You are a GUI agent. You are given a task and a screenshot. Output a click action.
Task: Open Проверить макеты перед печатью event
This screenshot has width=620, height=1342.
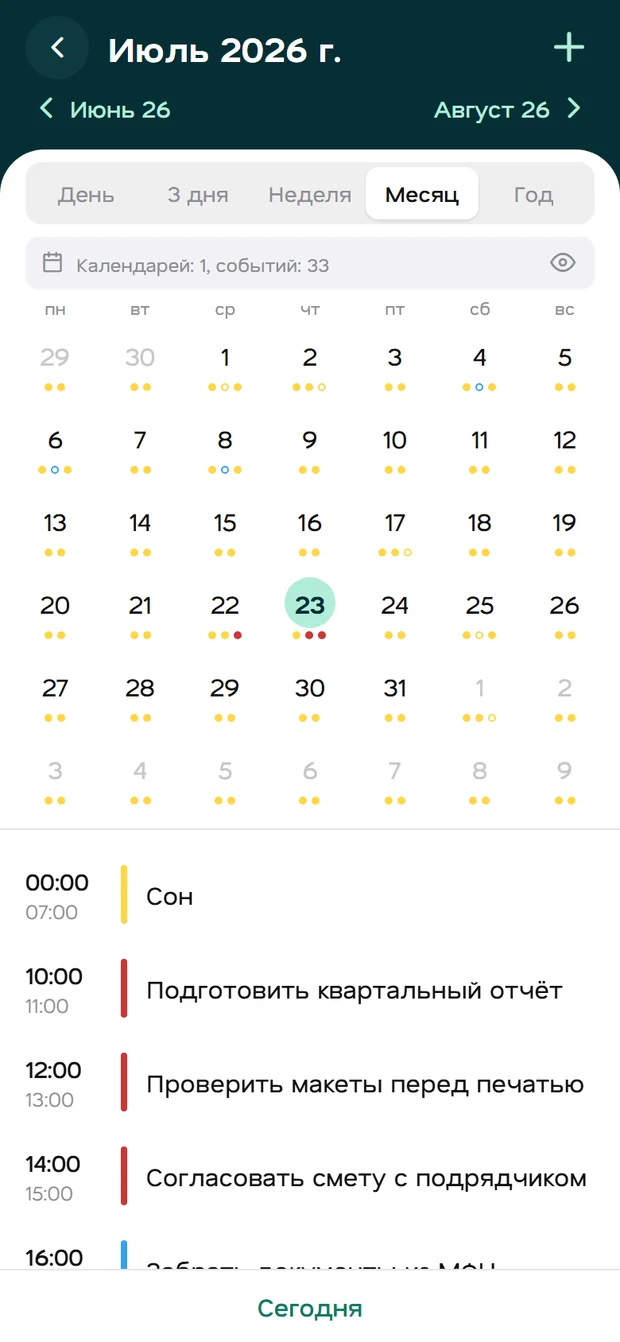(310, 1084)
